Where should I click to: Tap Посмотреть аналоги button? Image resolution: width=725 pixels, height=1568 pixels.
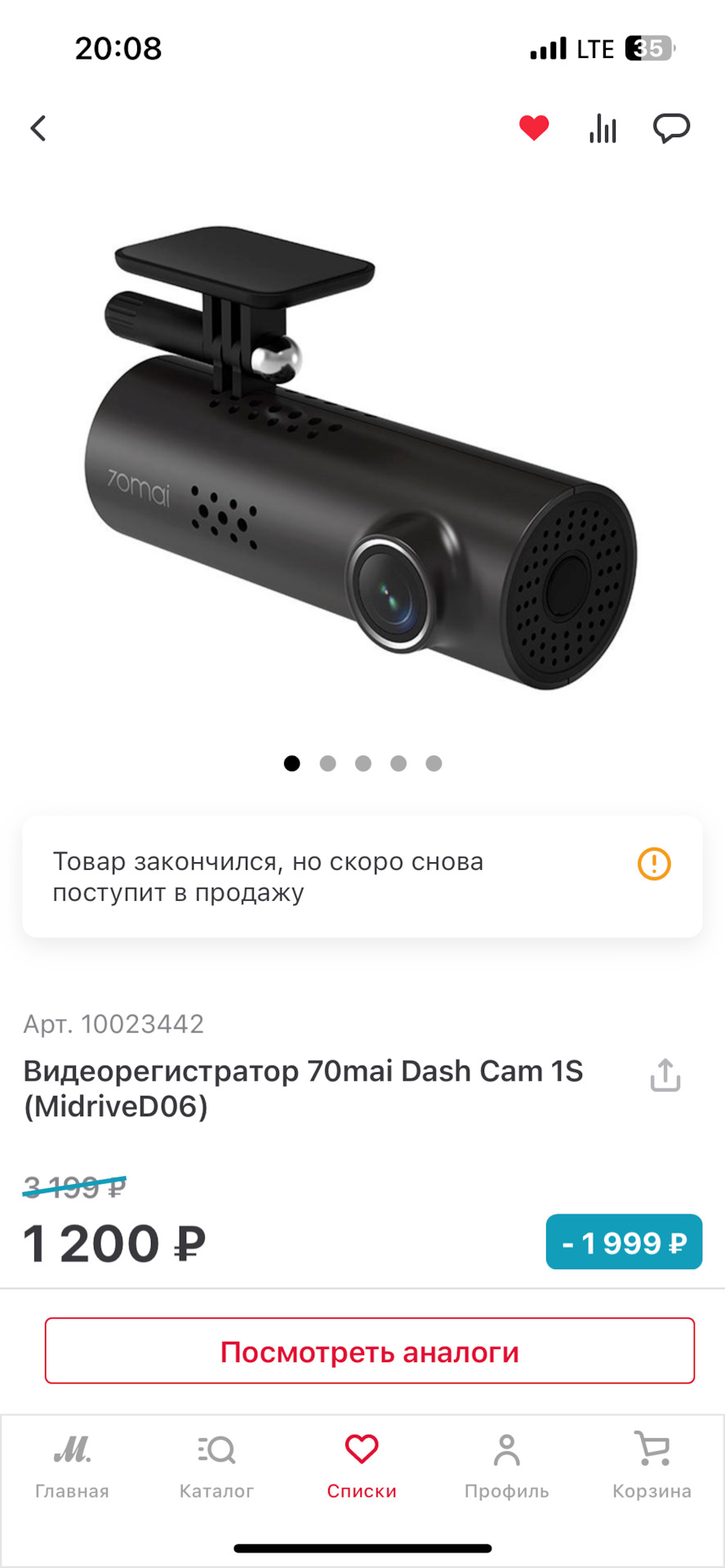pos(370,1352)
